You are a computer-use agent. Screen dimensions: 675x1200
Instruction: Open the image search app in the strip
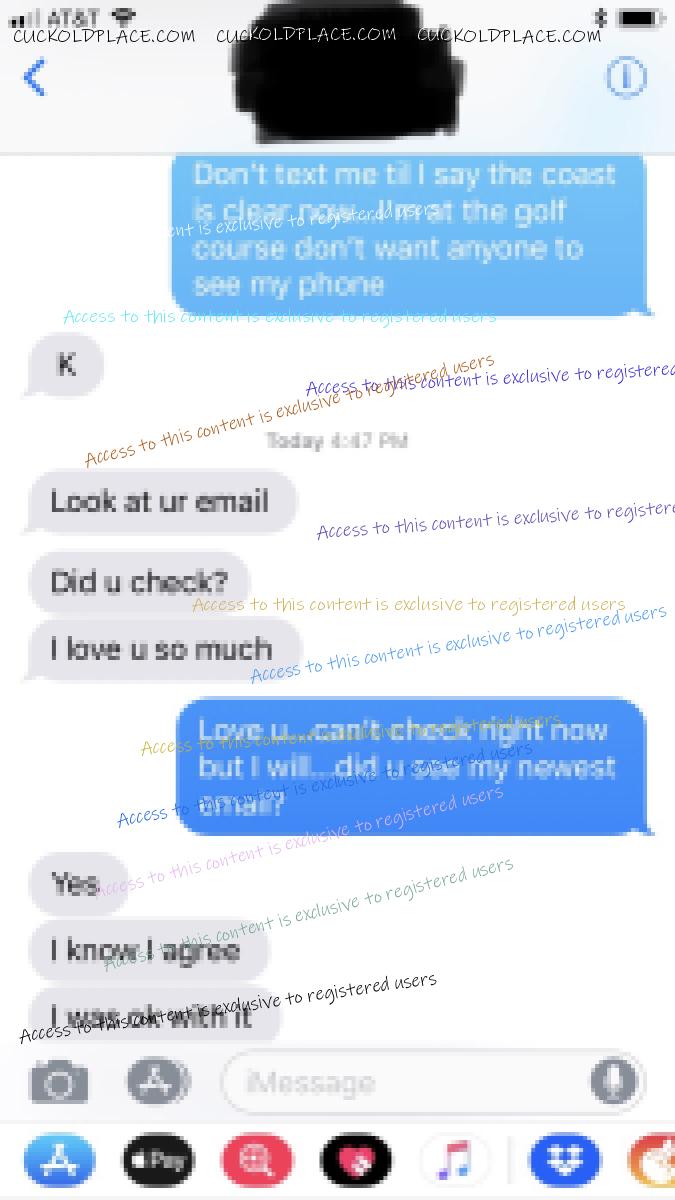(x=257, y=1161)
